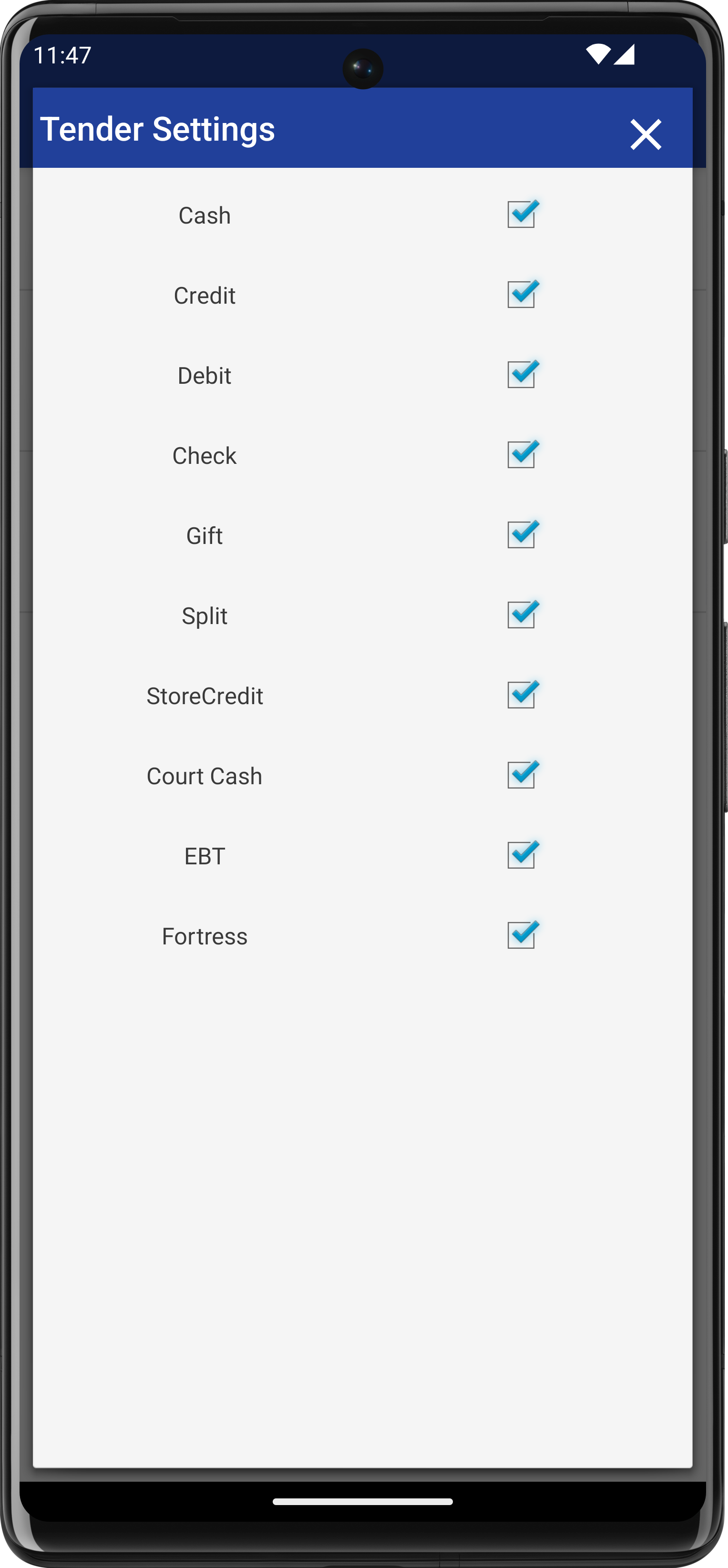
Task: Turn off the Gift tender checkbox
Action: tap(521, 535)
